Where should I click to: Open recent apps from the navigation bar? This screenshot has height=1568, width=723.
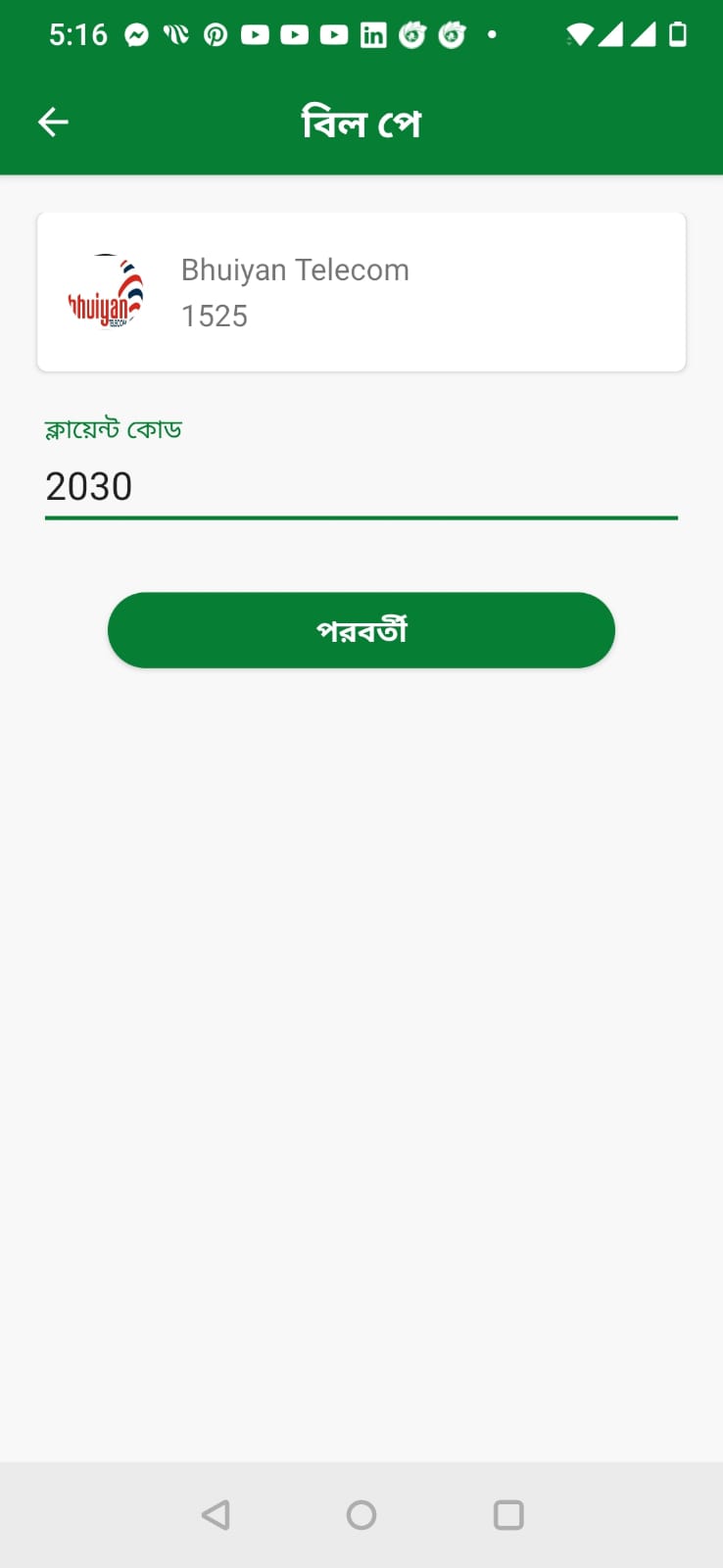[x=508, y=1515]
